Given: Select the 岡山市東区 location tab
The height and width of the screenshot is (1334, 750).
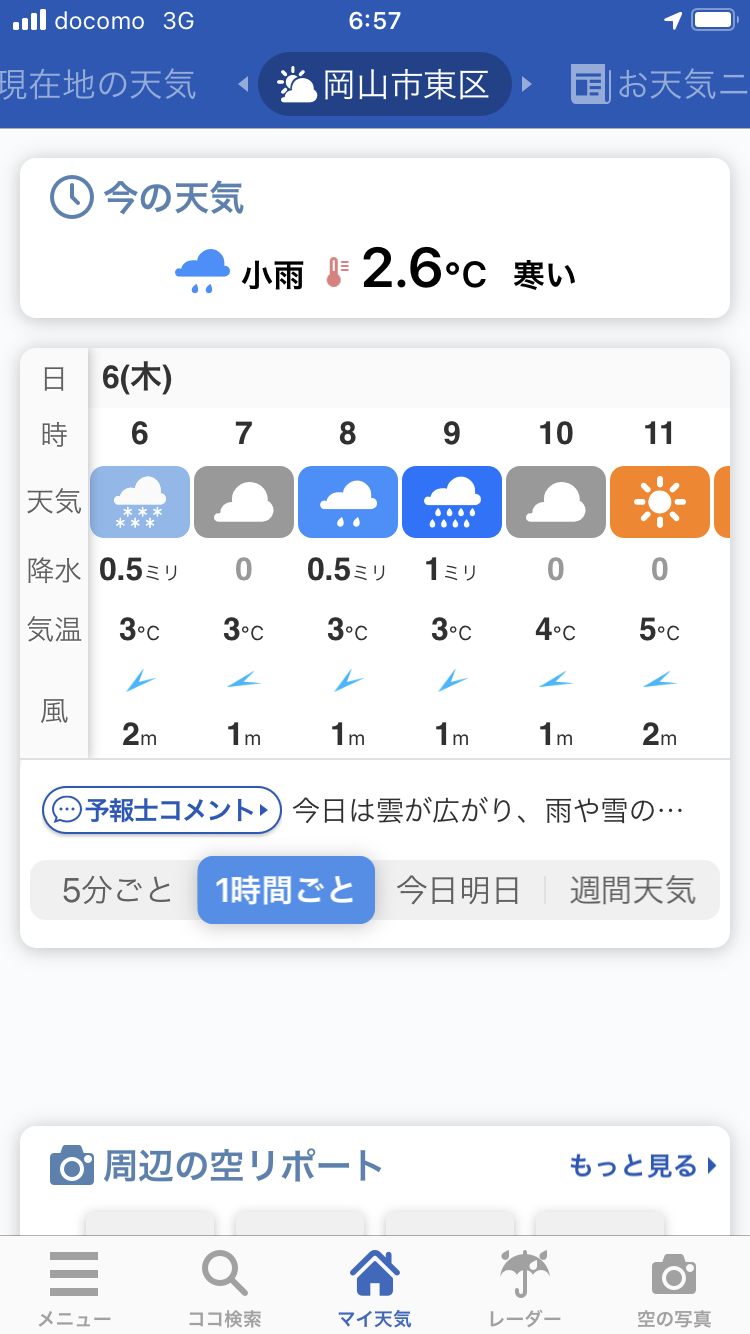Looking at the screenshot, I should pos(385,84).
